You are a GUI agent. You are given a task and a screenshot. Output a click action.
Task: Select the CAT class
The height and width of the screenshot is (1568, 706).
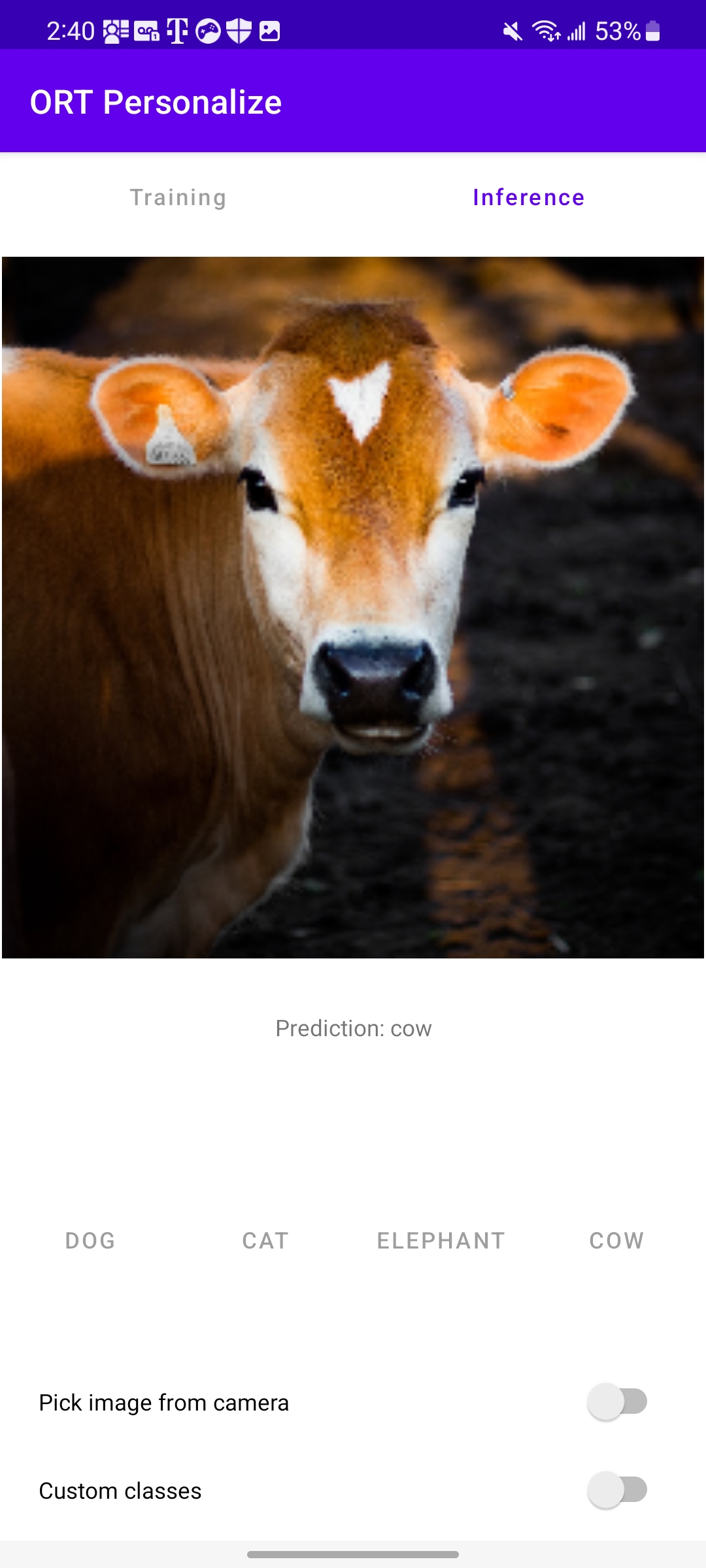coord(264,1240)
